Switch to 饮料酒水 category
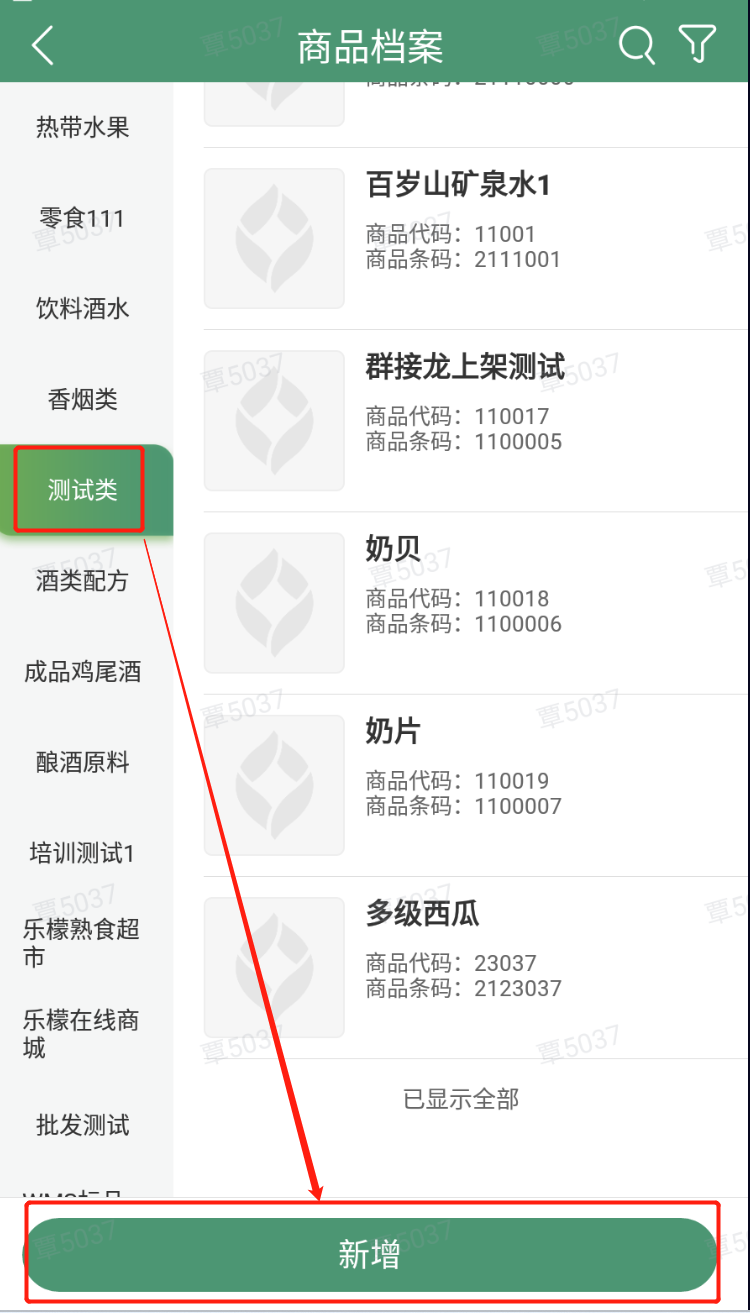750x1313 pixels. coord(83,309)
